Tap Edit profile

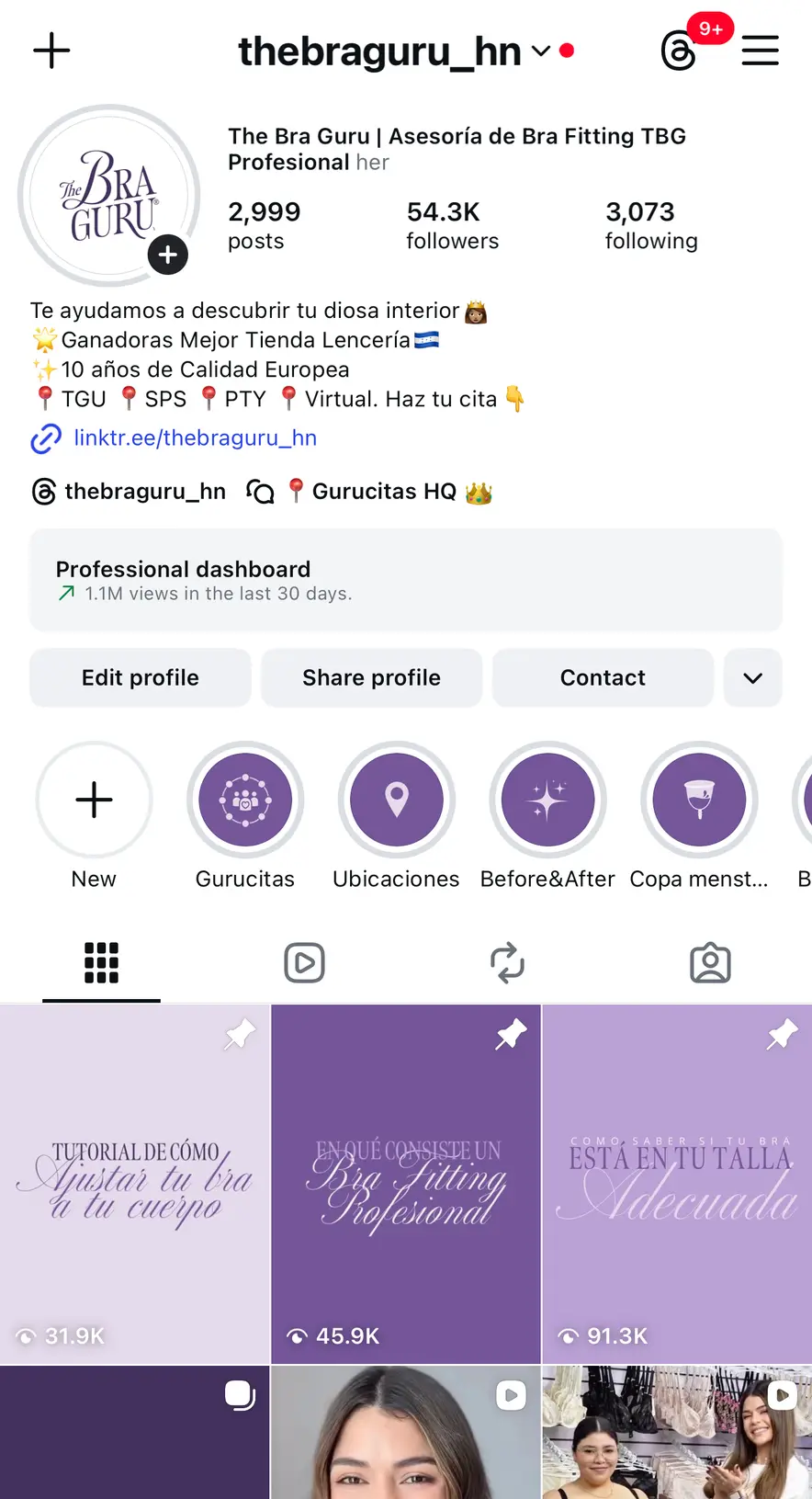point(140,677)
